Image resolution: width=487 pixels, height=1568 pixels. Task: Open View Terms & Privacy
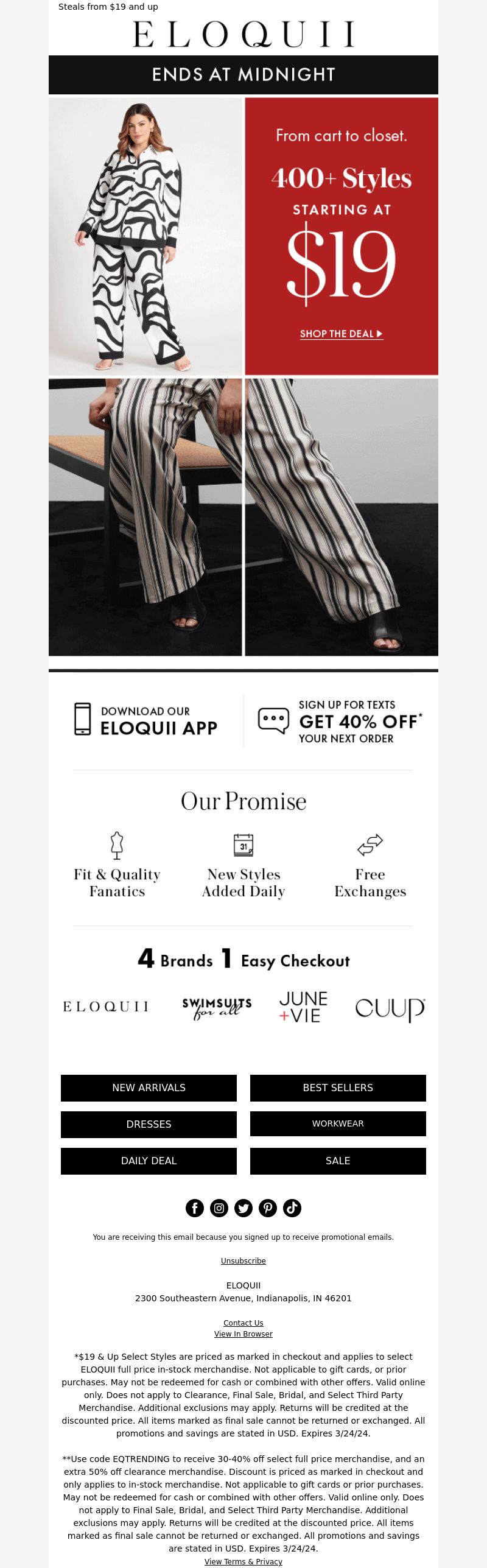[243, 1561]
